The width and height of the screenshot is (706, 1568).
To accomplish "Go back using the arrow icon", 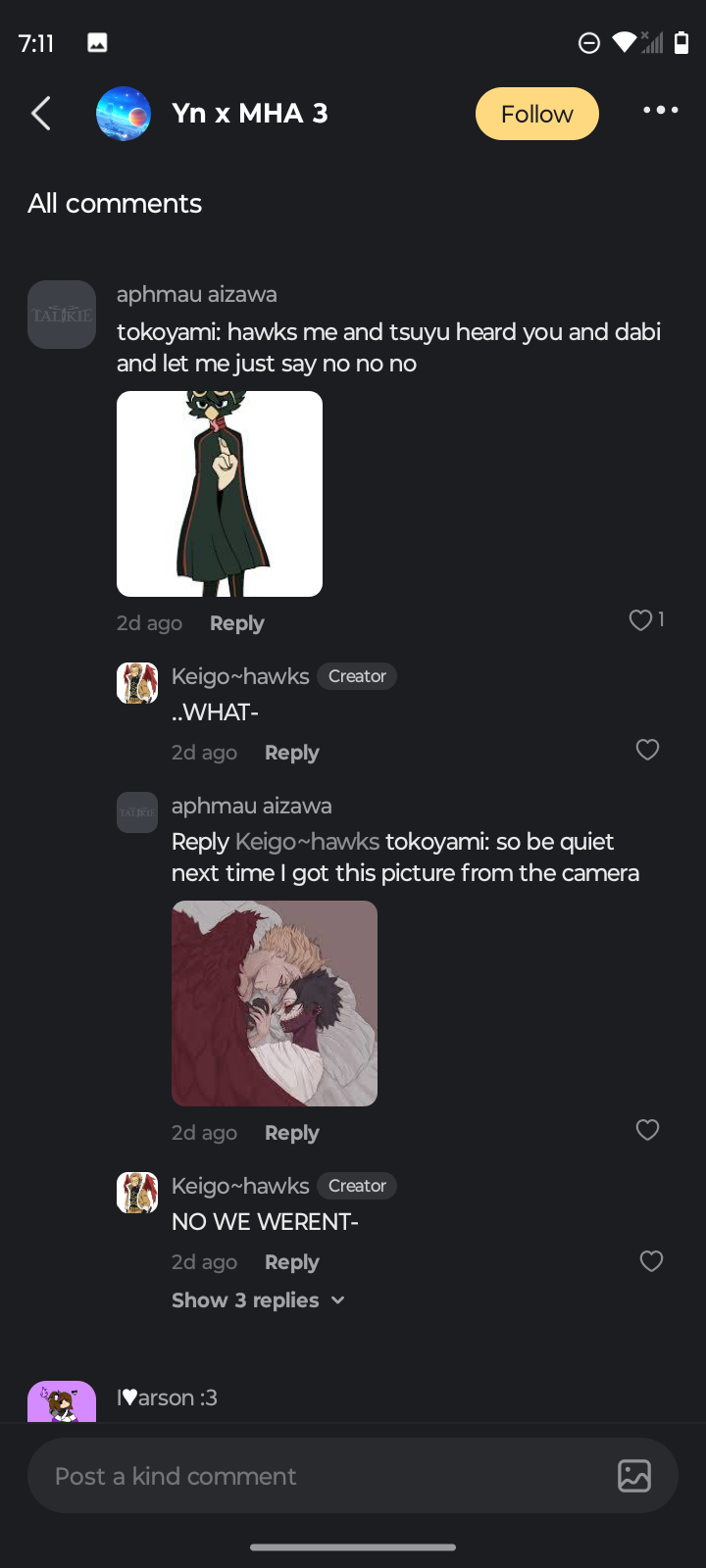I will 41,114.
